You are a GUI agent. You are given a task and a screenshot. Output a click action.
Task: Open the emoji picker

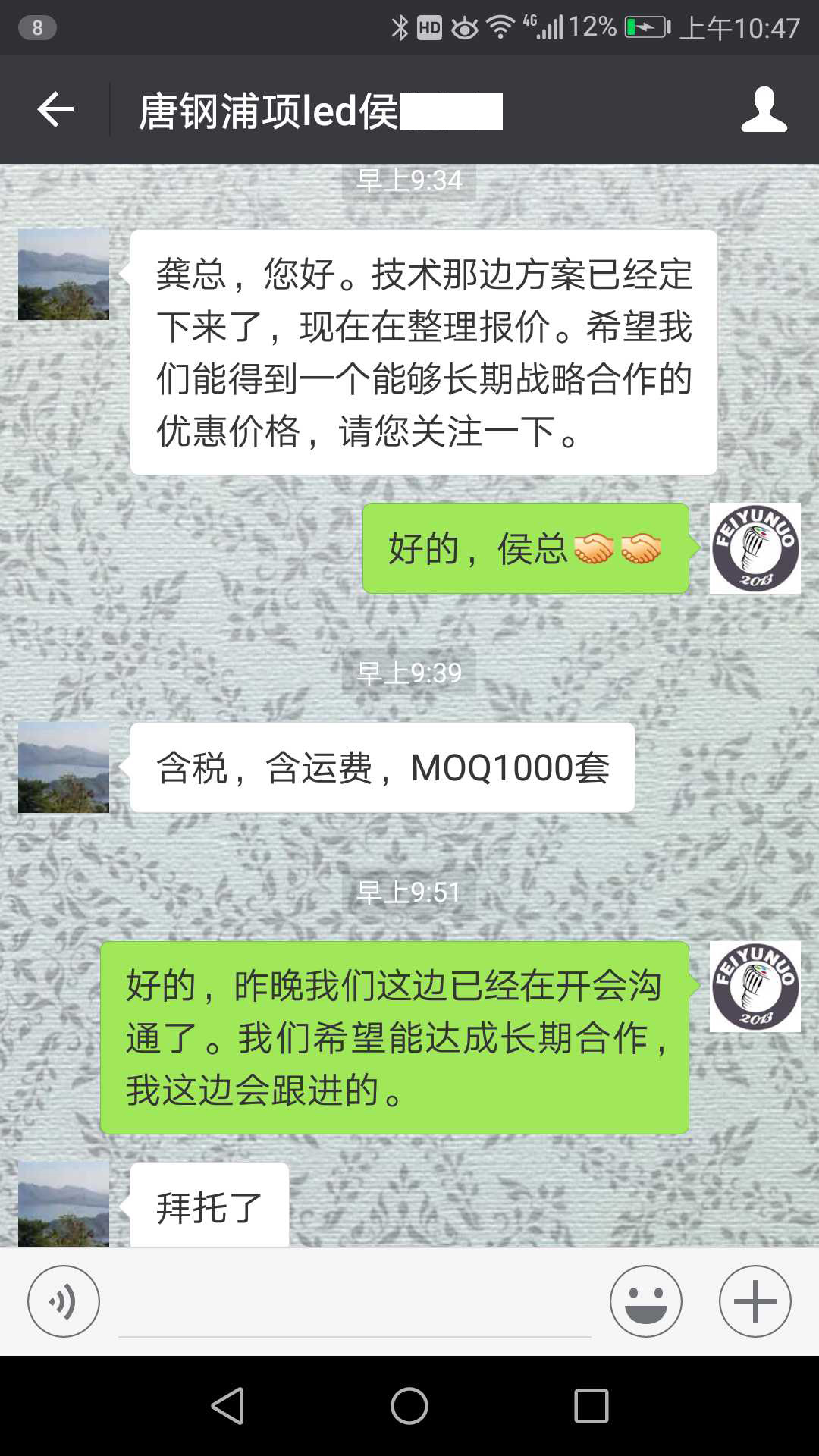click(x=645, y=1301)
